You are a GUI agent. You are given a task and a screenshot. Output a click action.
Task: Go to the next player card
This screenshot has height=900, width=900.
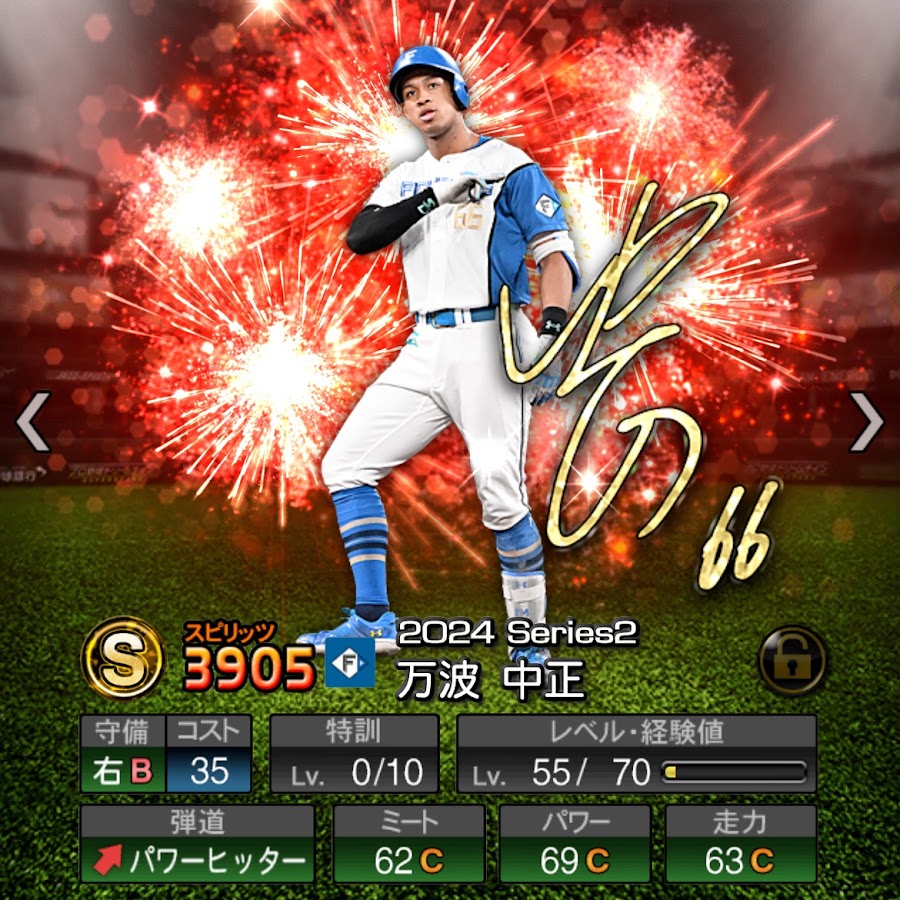[x=866, y=422]
